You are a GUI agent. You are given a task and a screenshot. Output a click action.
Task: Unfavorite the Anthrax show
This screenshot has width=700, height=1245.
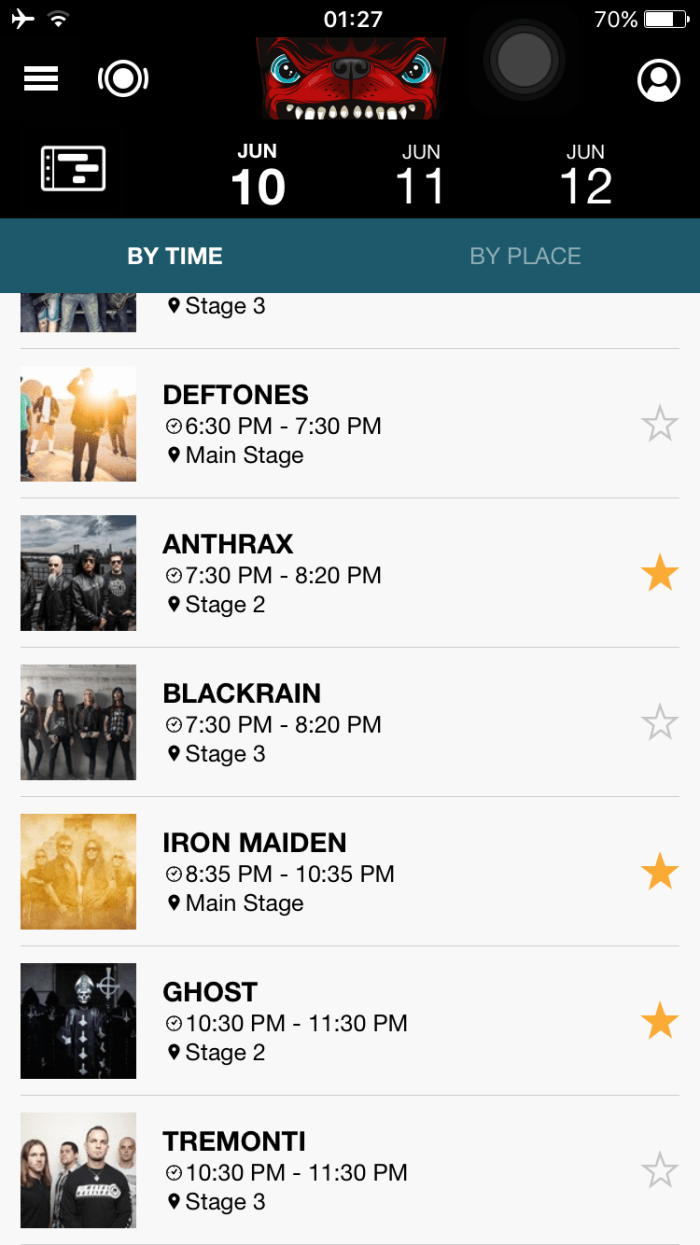click(x=659, y=574)
